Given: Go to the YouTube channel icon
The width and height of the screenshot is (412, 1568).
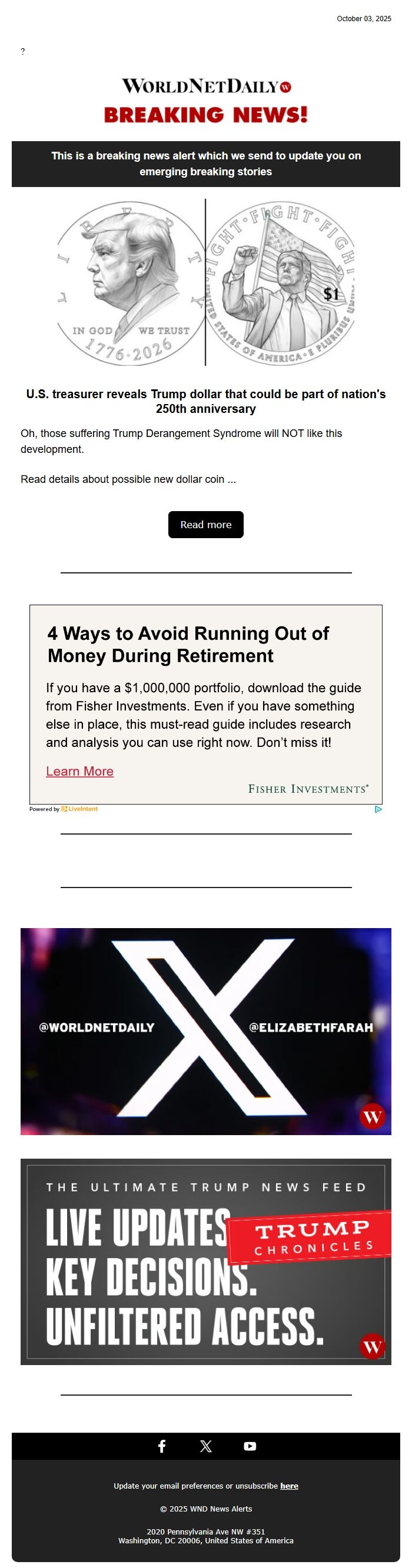Looking at the screenshot, I should (250, 1446).
